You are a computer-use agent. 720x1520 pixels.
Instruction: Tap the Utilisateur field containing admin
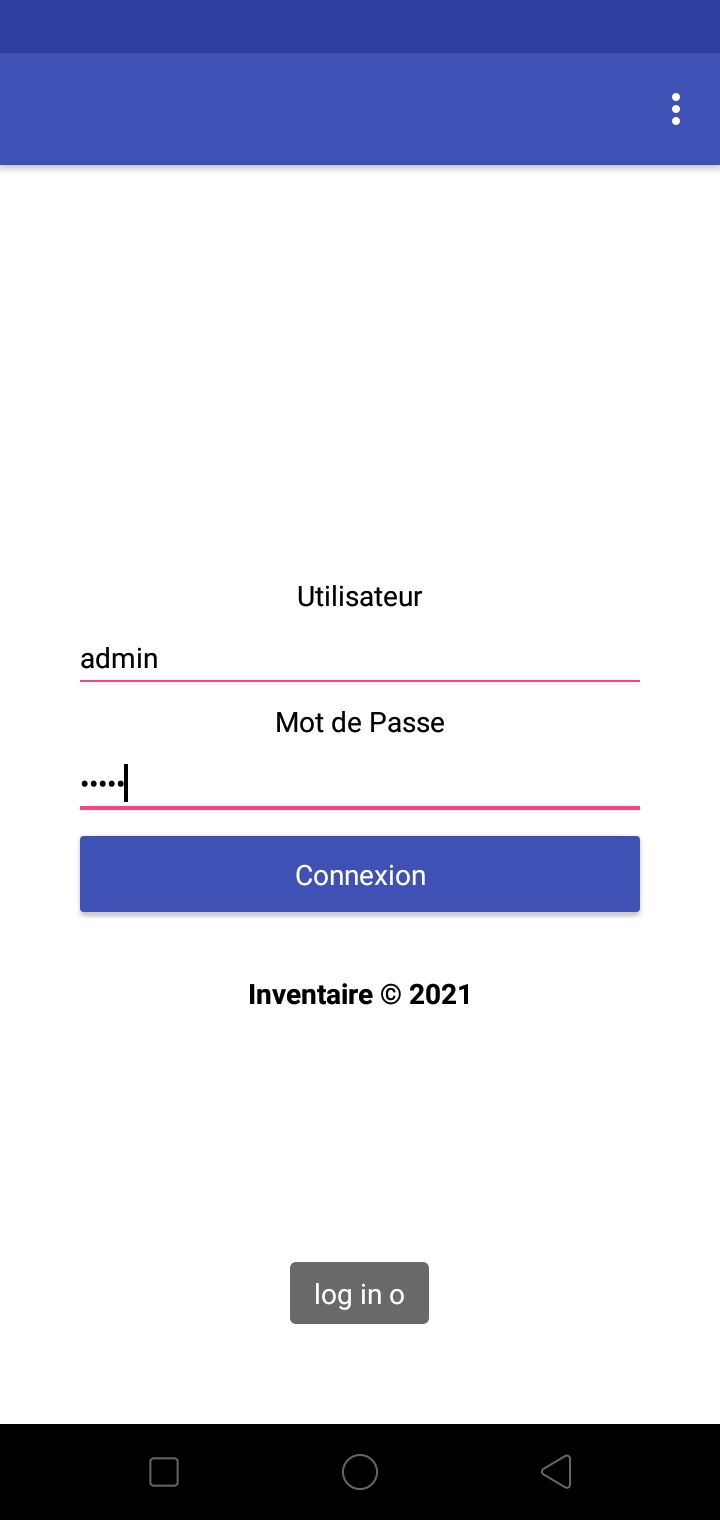[359, 659]
